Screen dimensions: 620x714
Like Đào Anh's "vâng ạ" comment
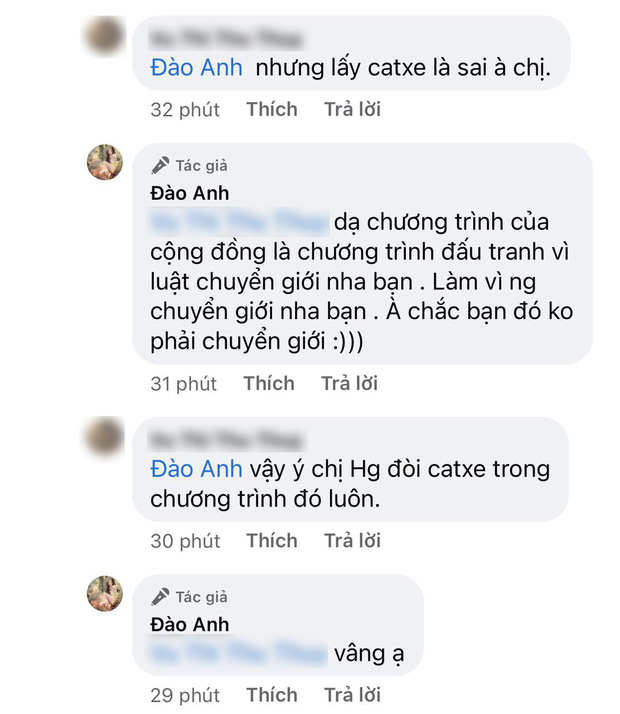[272, 695]
